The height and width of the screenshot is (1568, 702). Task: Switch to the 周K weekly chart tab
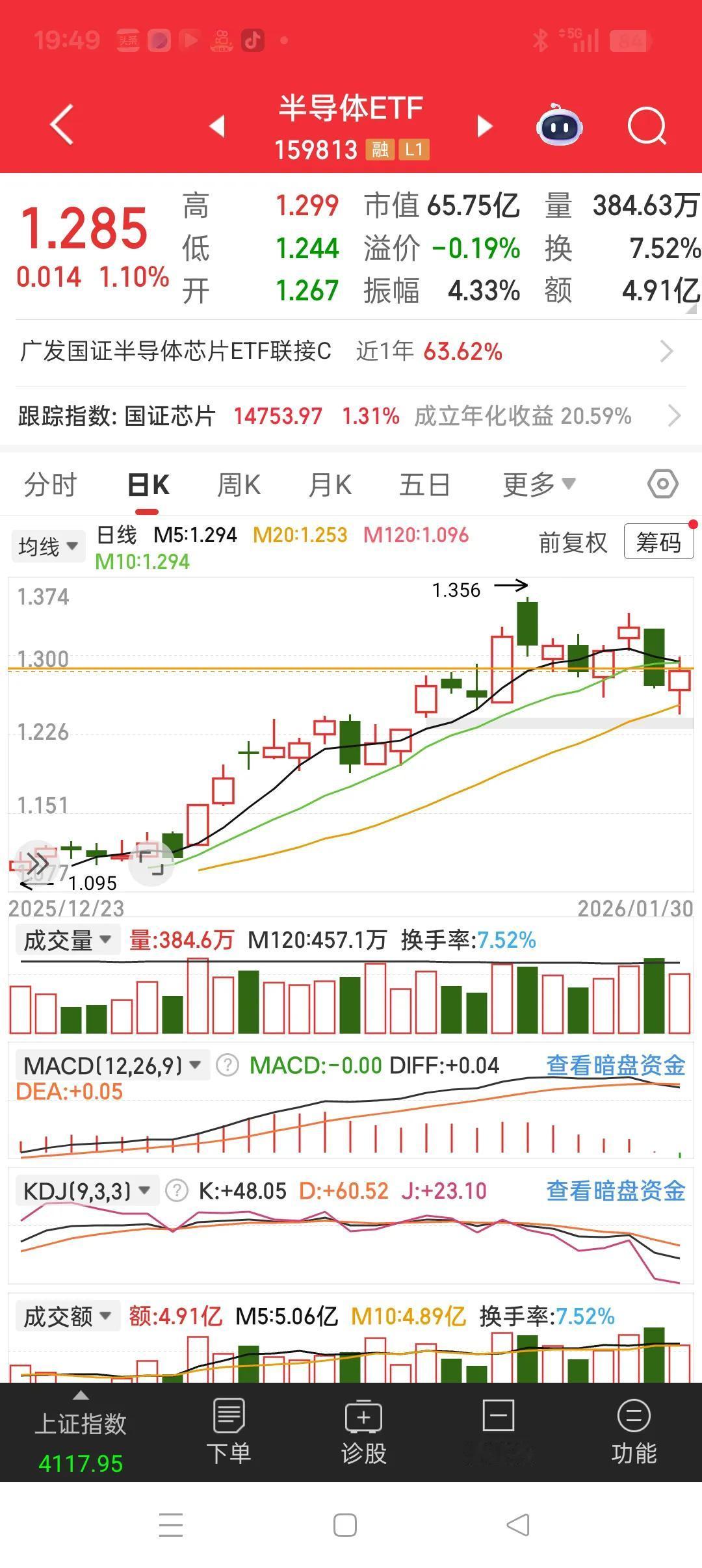pos(238,484)
